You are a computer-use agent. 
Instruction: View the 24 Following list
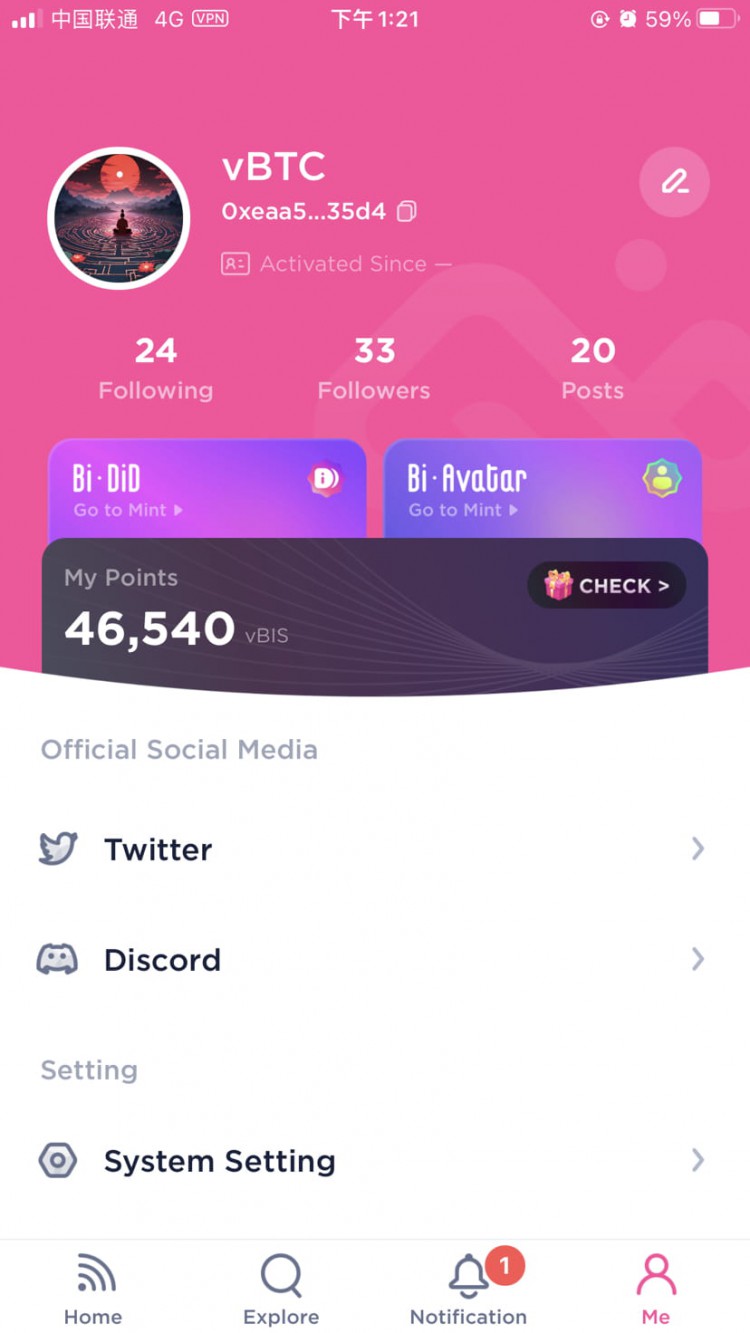click(155, 368)
